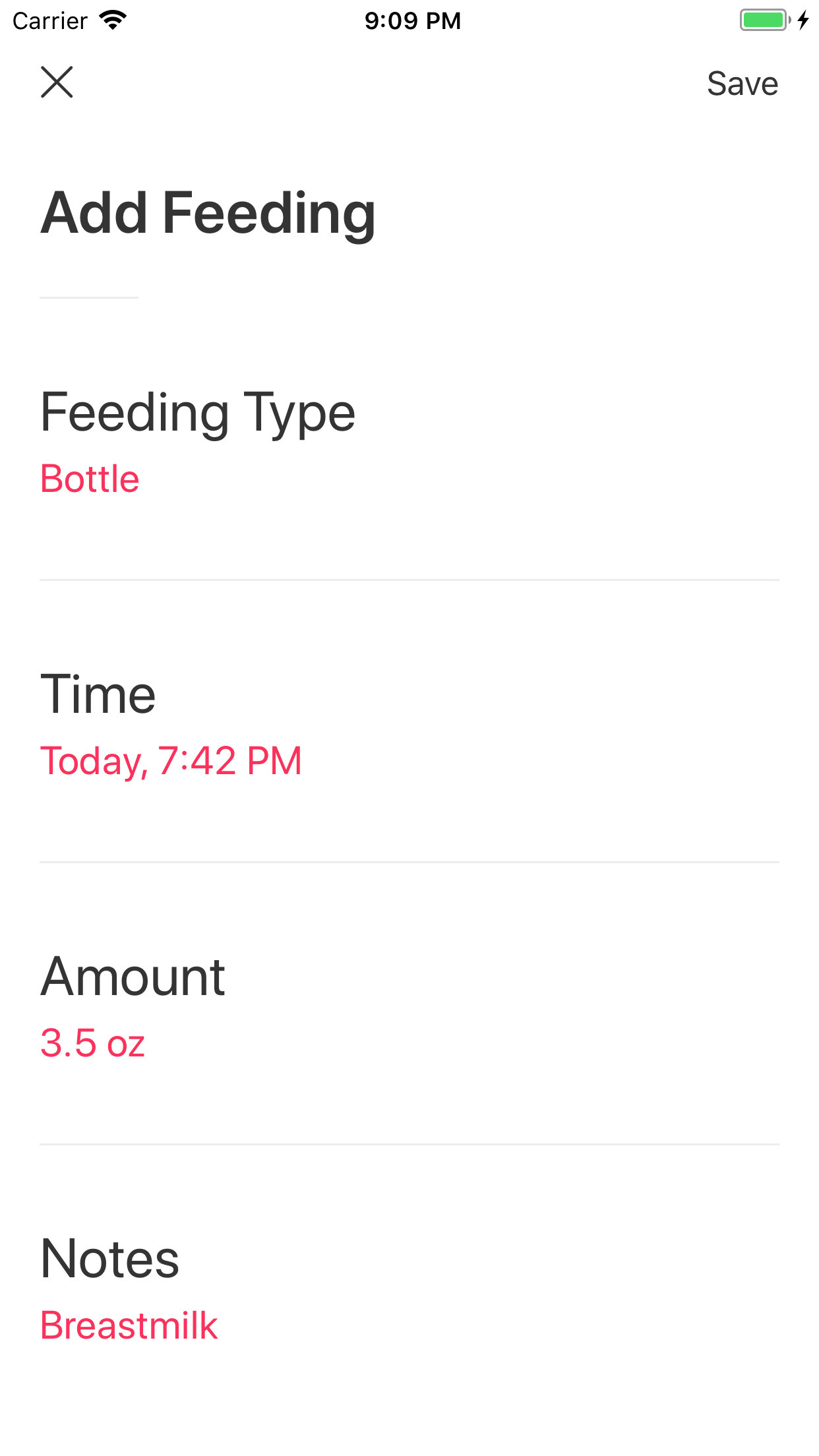Edit the Breastmilk note

point(129,1325)
